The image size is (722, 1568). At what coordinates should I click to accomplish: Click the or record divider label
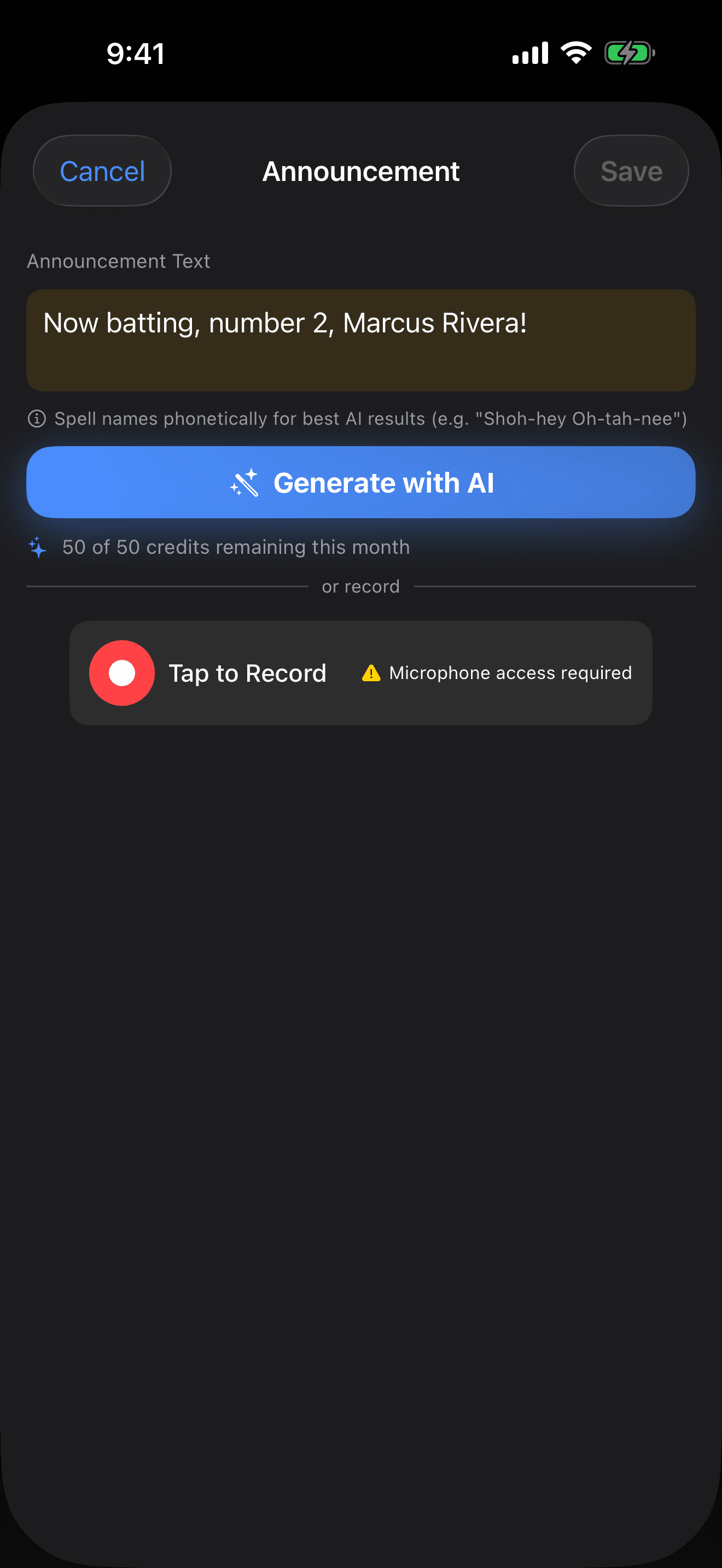[x=360, y=586]
